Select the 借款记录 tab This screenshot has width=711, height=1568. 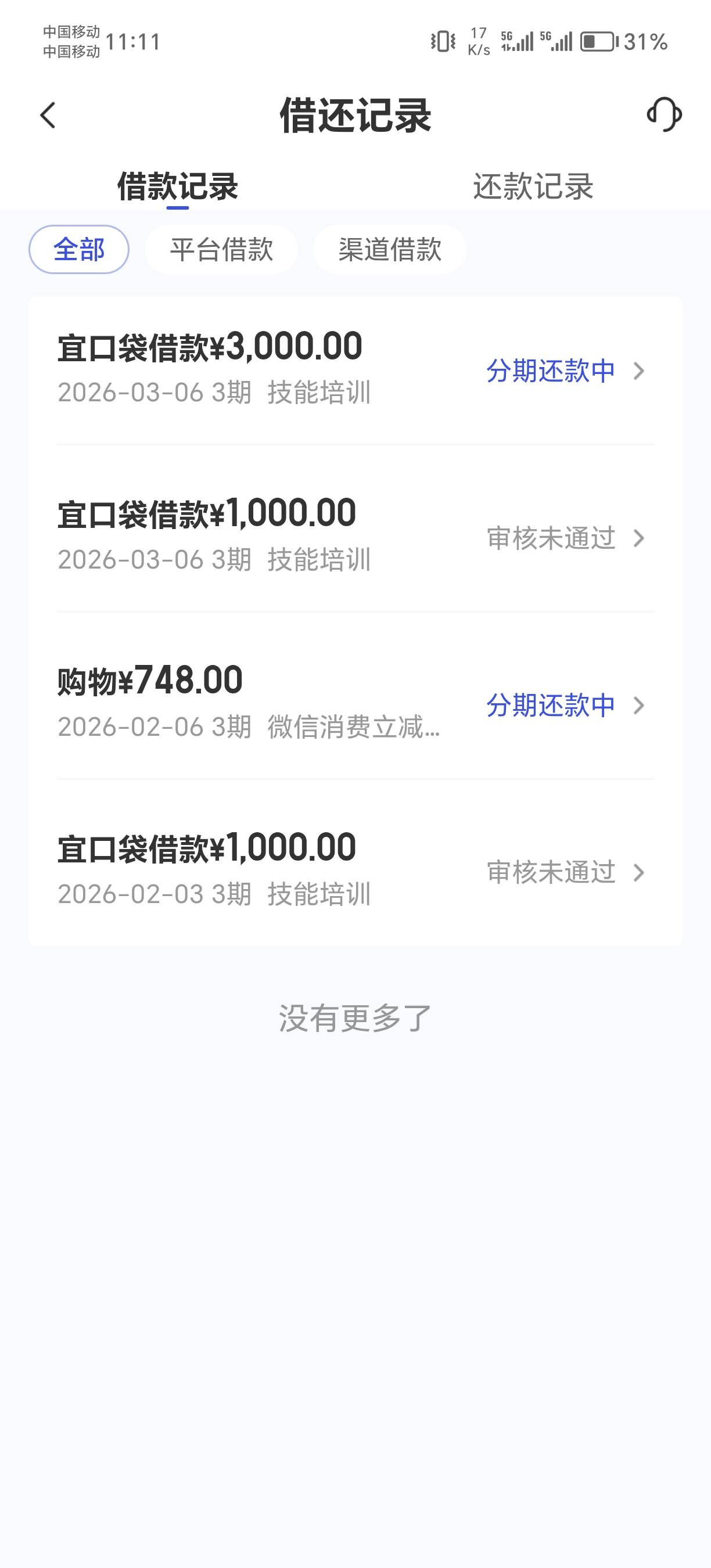[177, 186]
